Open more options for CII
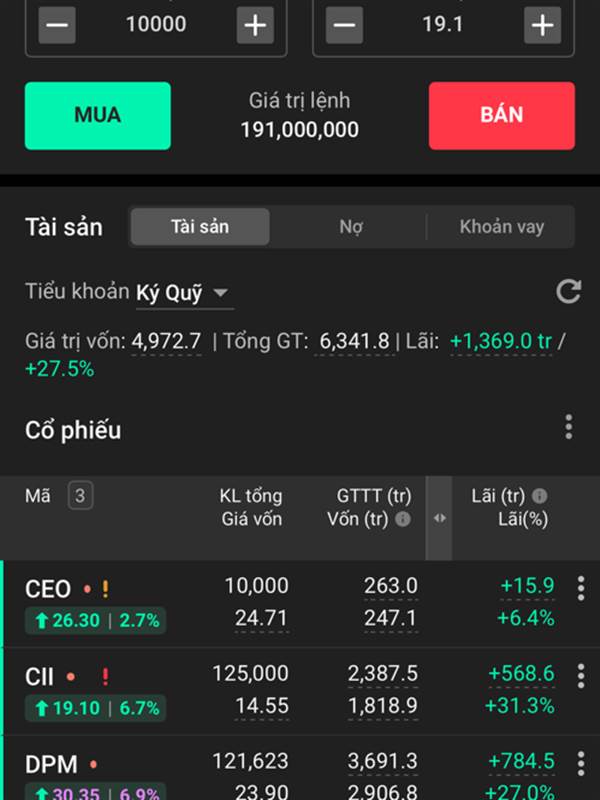Viewport: 600px width, 800px height. [x=581, y=677]
